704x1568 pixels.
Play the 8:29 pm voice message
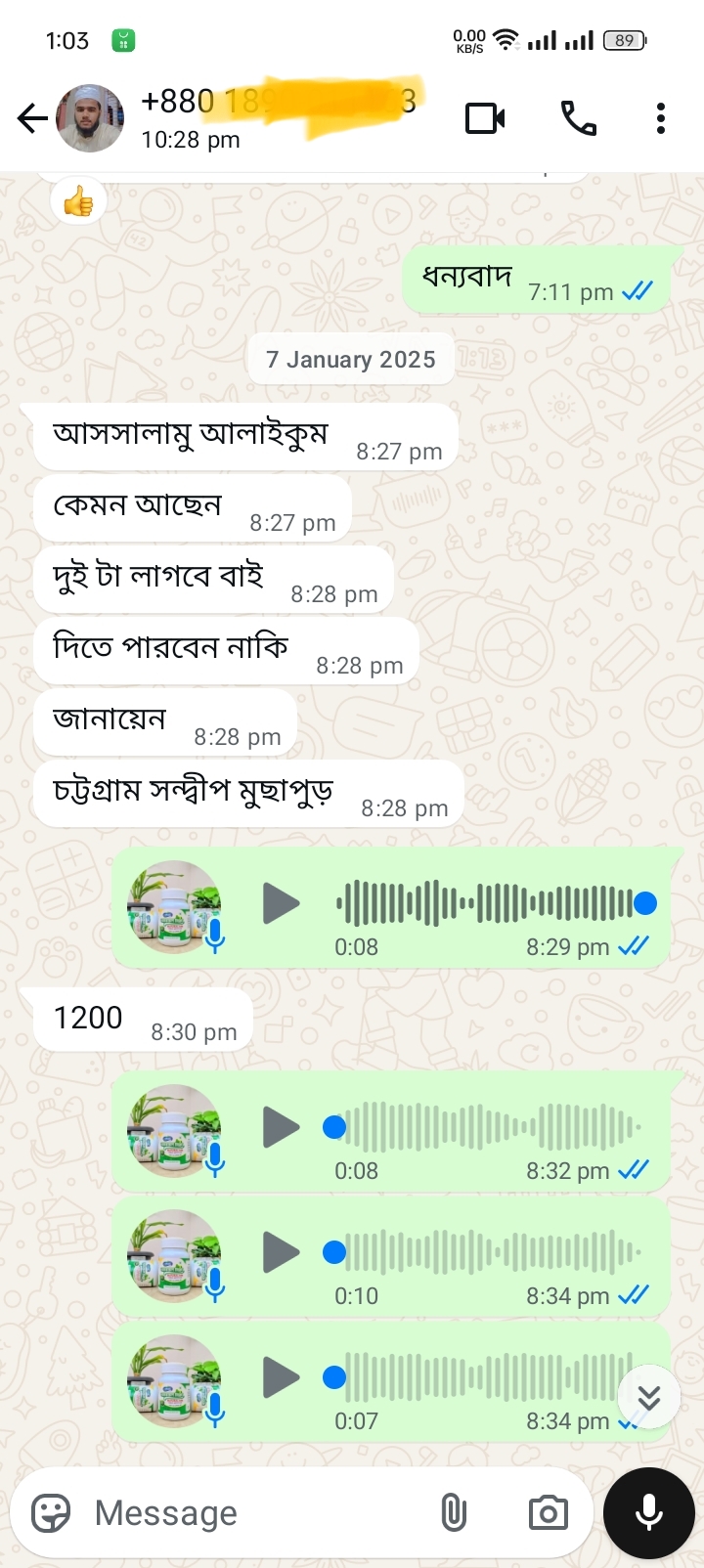pyautogui.click(x=282, y=903)
